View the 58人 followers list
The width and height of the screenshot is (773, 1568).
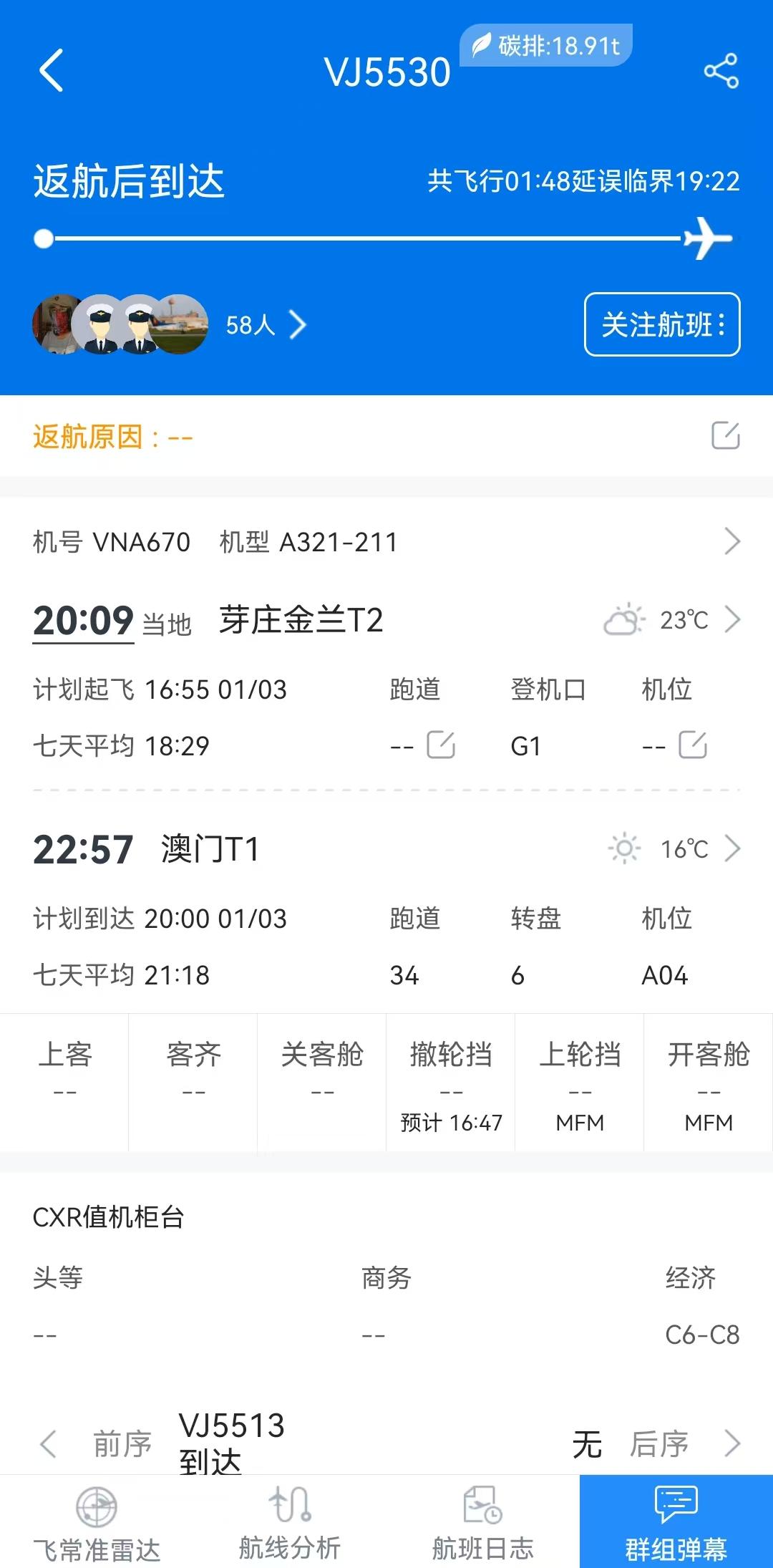[265, 325]
